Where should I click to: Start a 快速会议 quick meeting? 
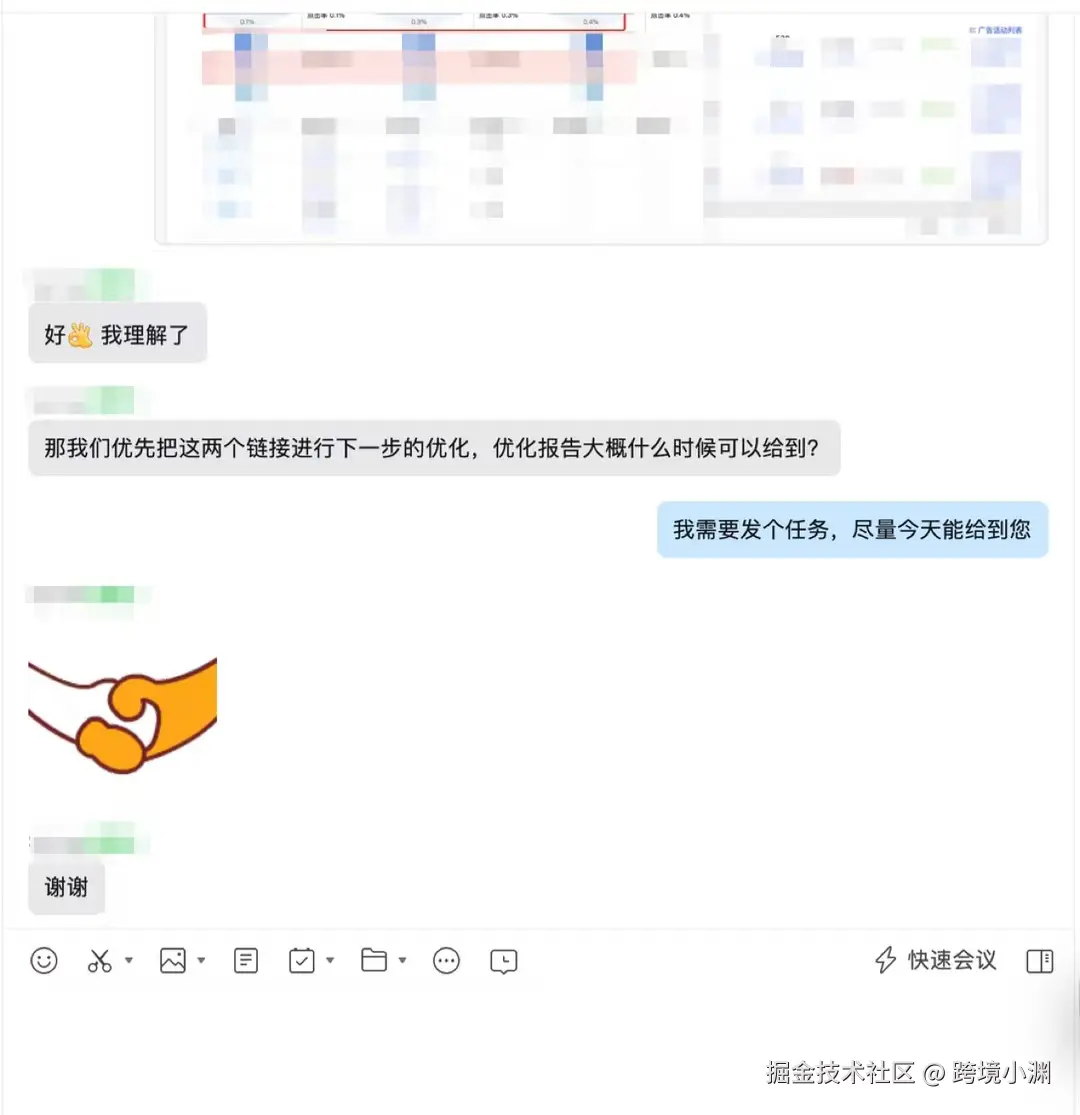pos(936,961)
